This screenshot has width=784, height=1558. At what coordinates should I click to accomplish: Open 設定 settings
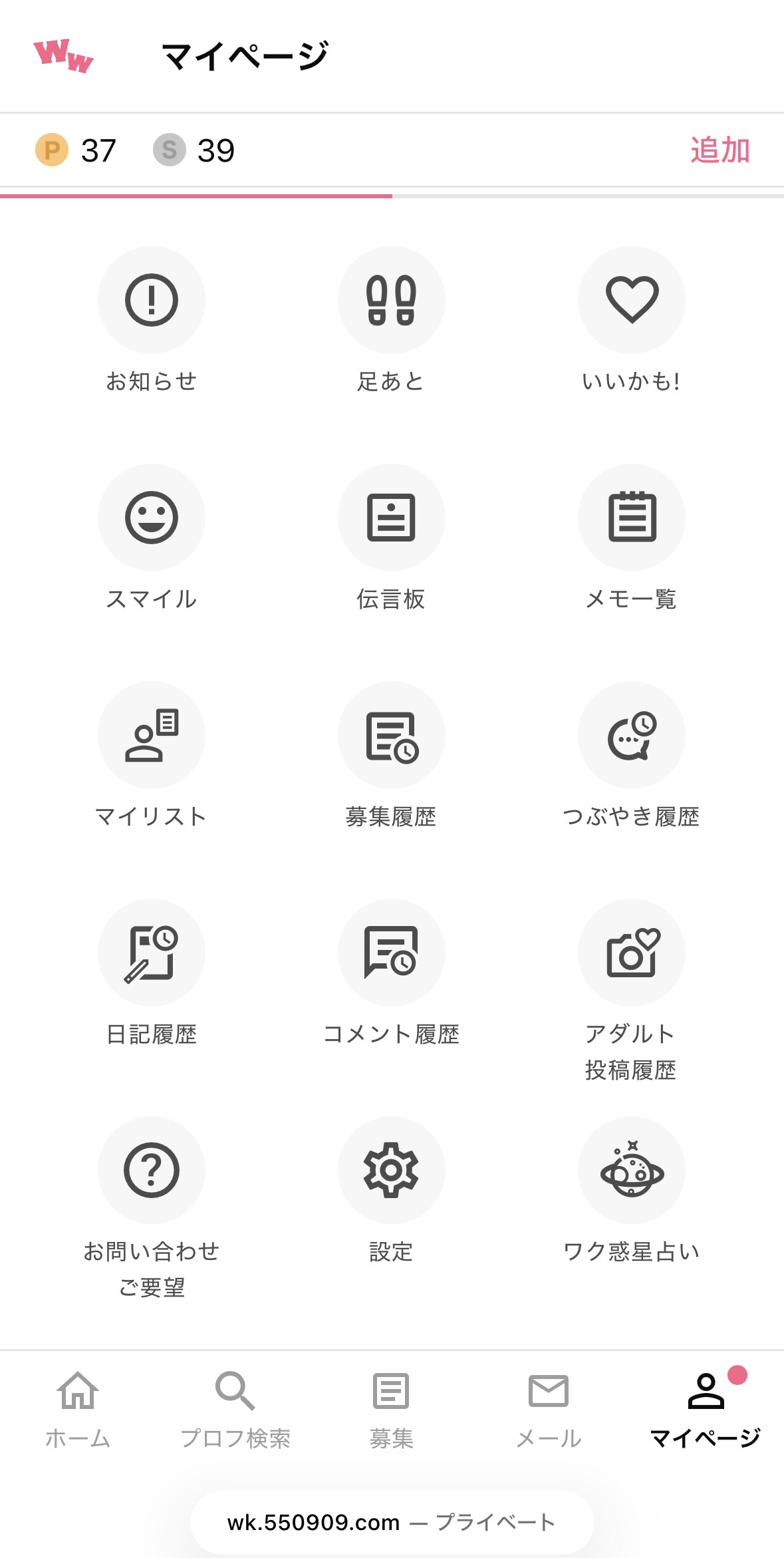pos(392,1170)
